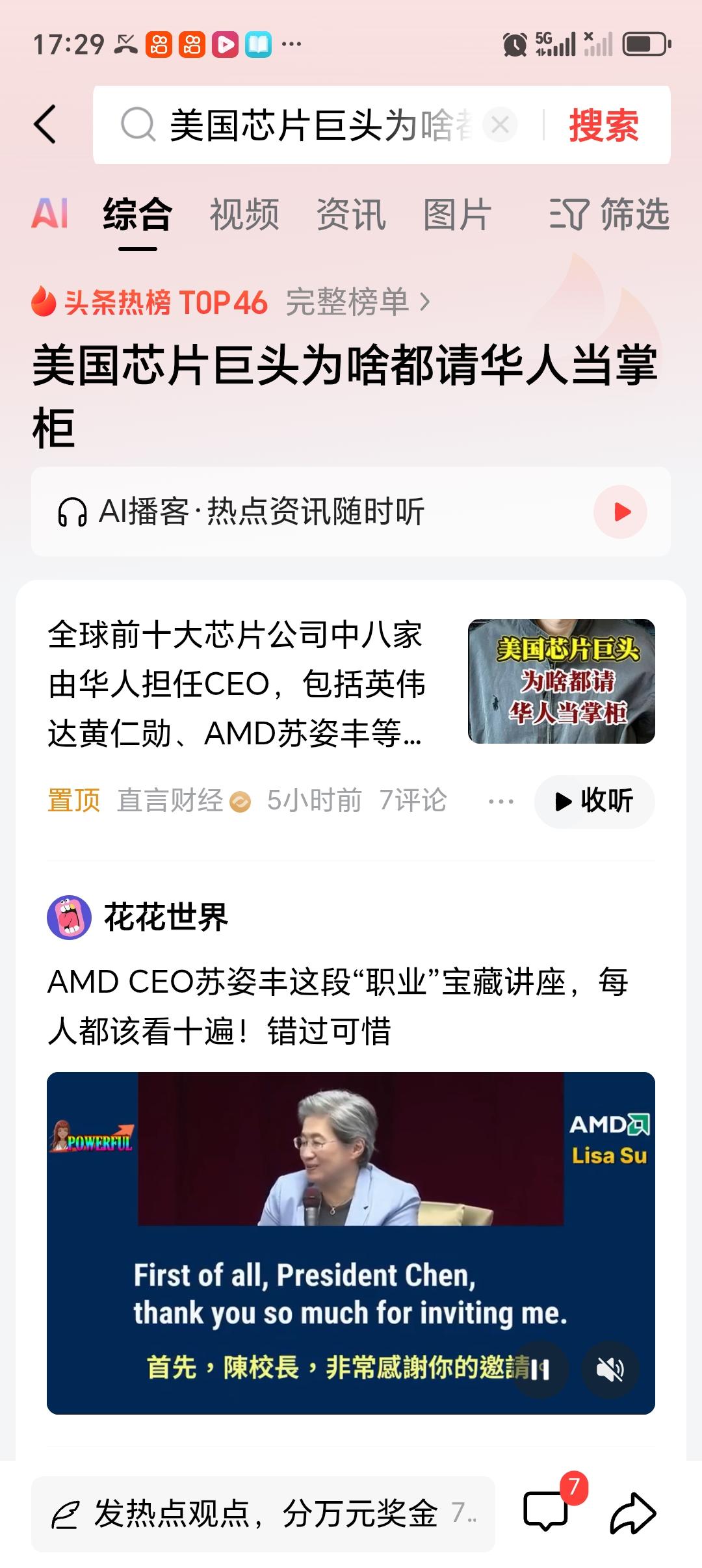Tap the headphone icon for AI播客
Image resolution: width=702 pixels, height=1568 pixels.
73,513
